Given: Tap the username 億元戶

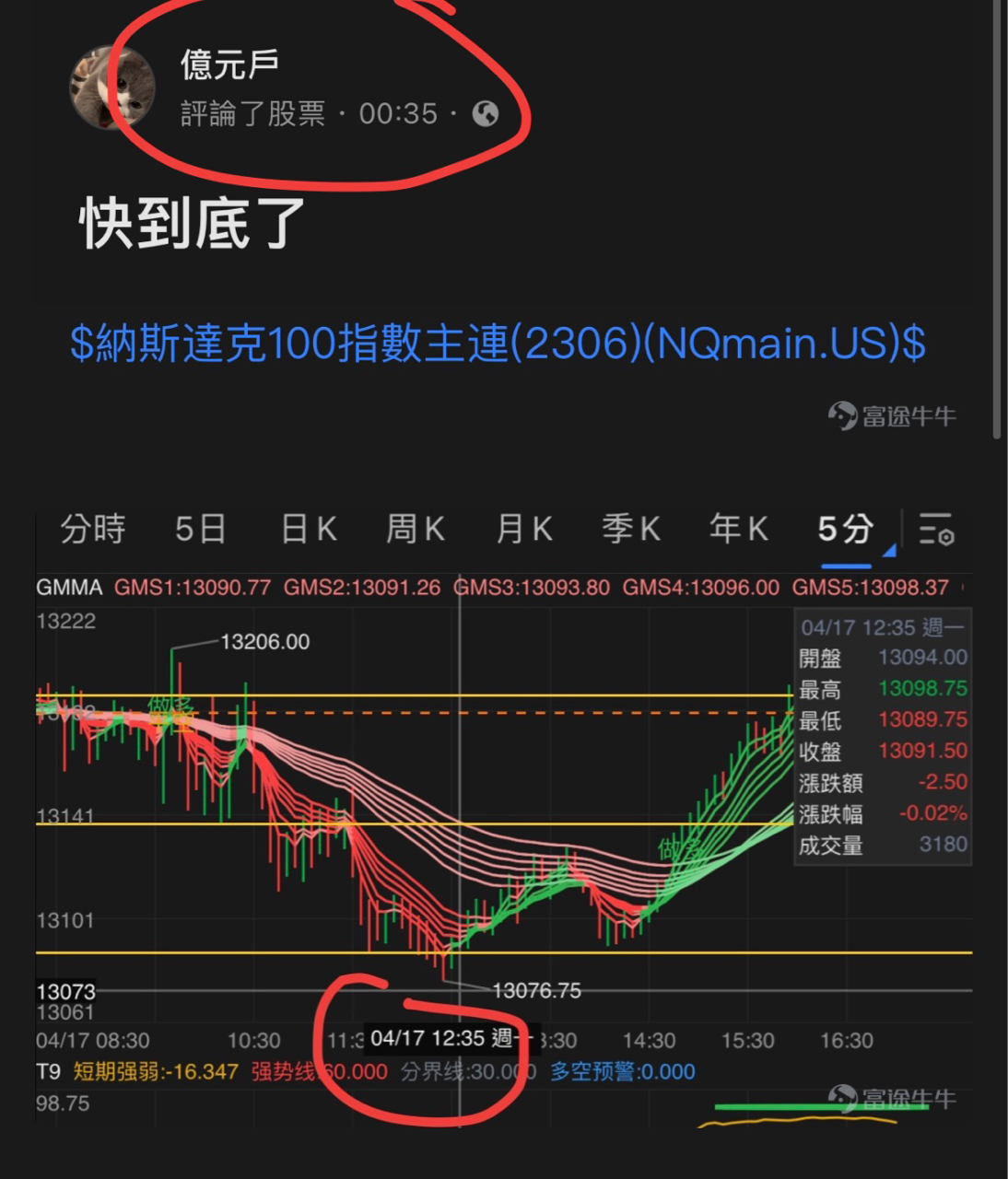Looking at the screenshot, I should 229,64.
